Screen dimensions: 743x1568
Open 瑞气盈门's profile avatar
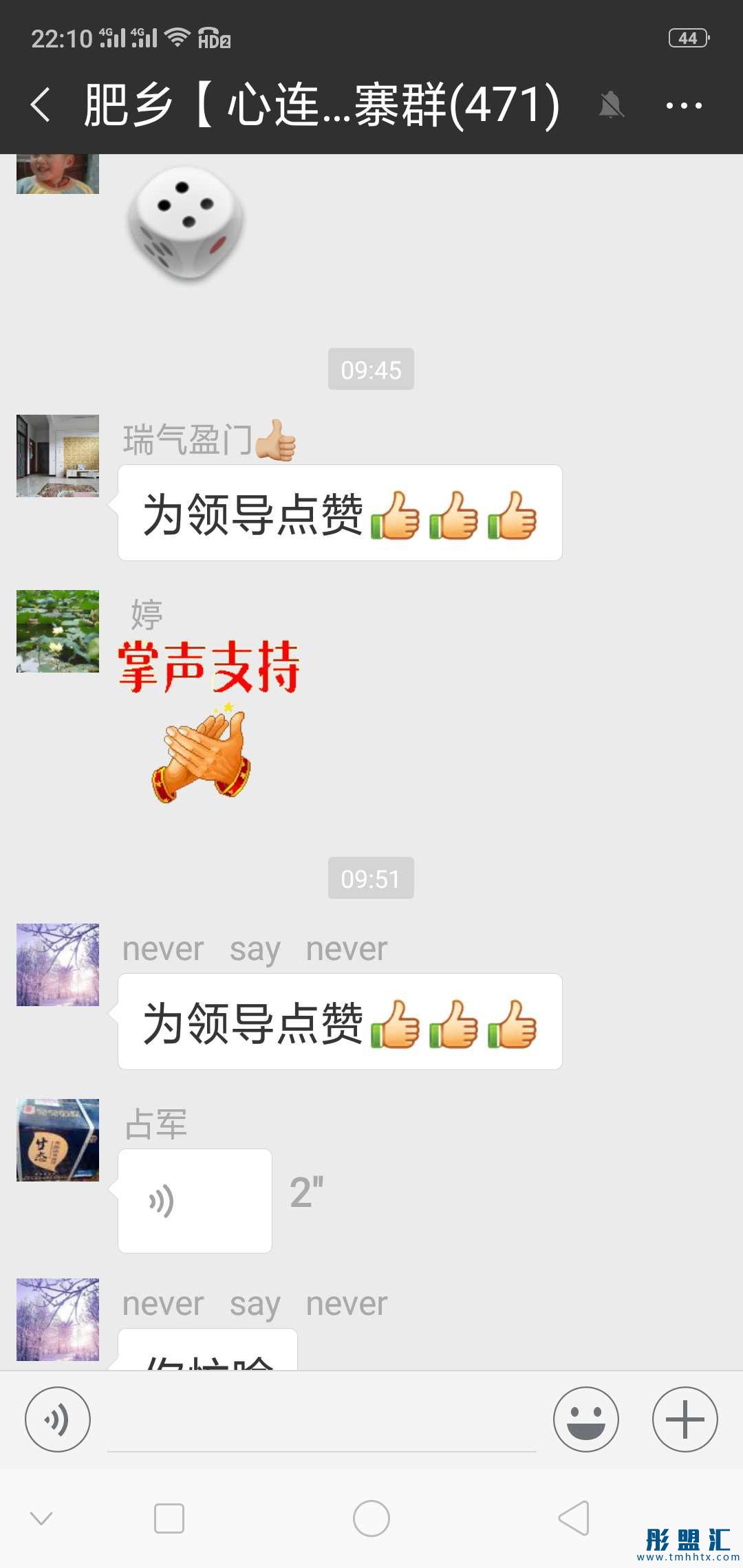pyautogui.click(x=58, y=456)
